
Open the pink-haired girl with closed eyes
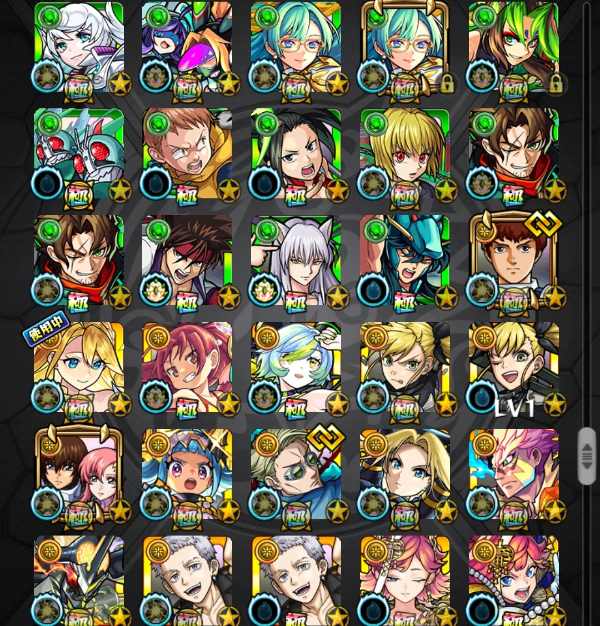[405, 580]
